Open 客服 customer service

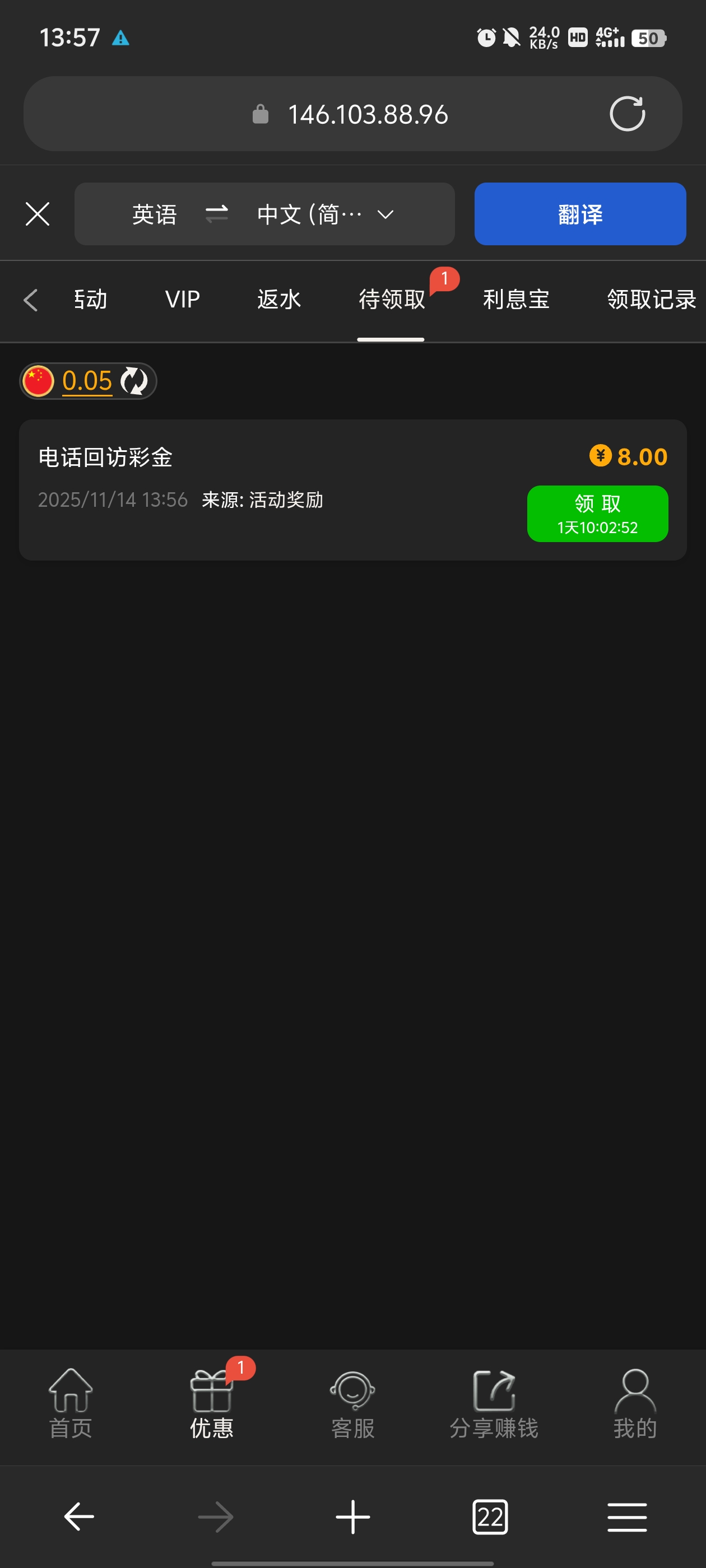tap(352, 1403)
